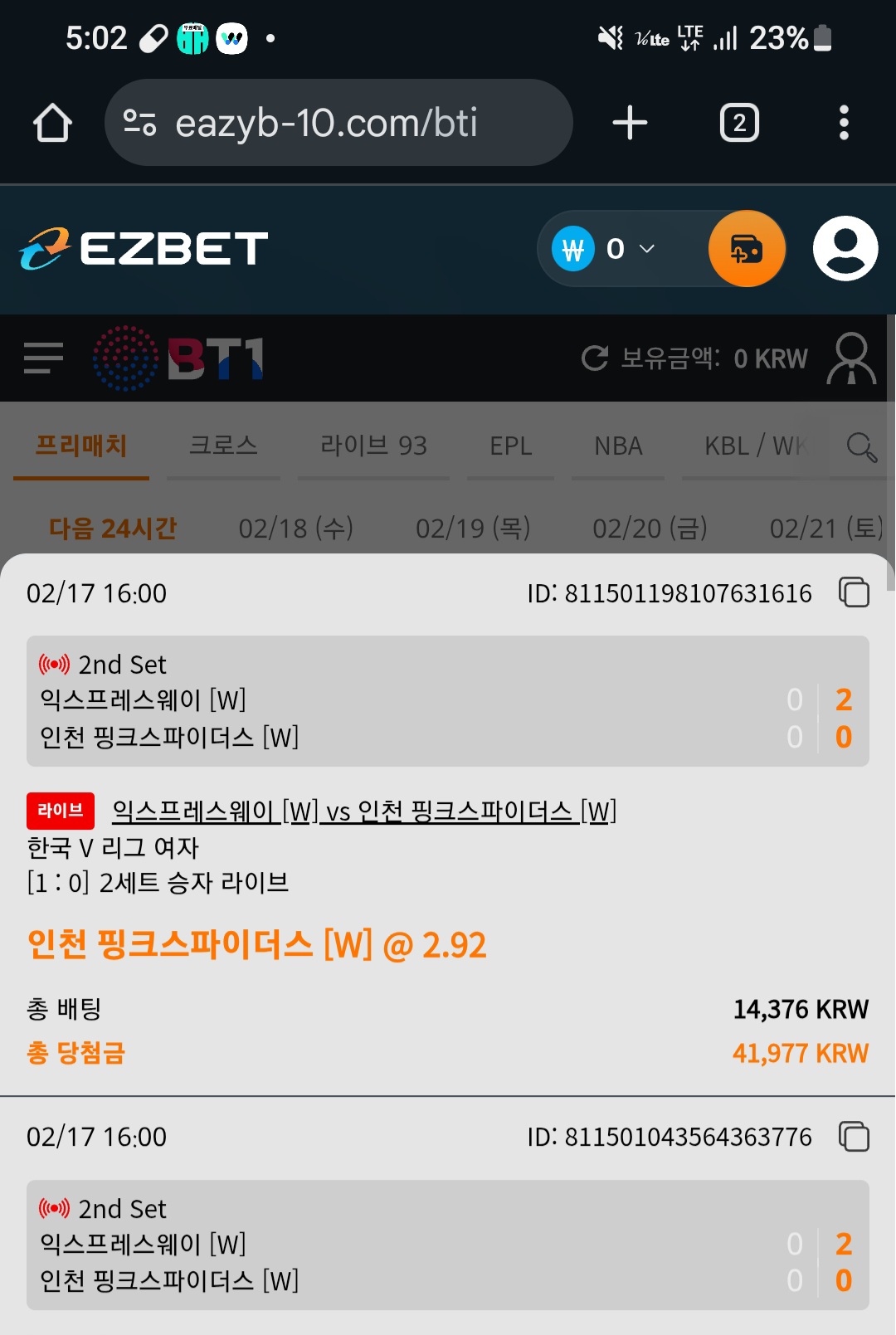896x1335 pixels.
Task: Copy bet ID 811501198107631616
Action: (854, 592)
